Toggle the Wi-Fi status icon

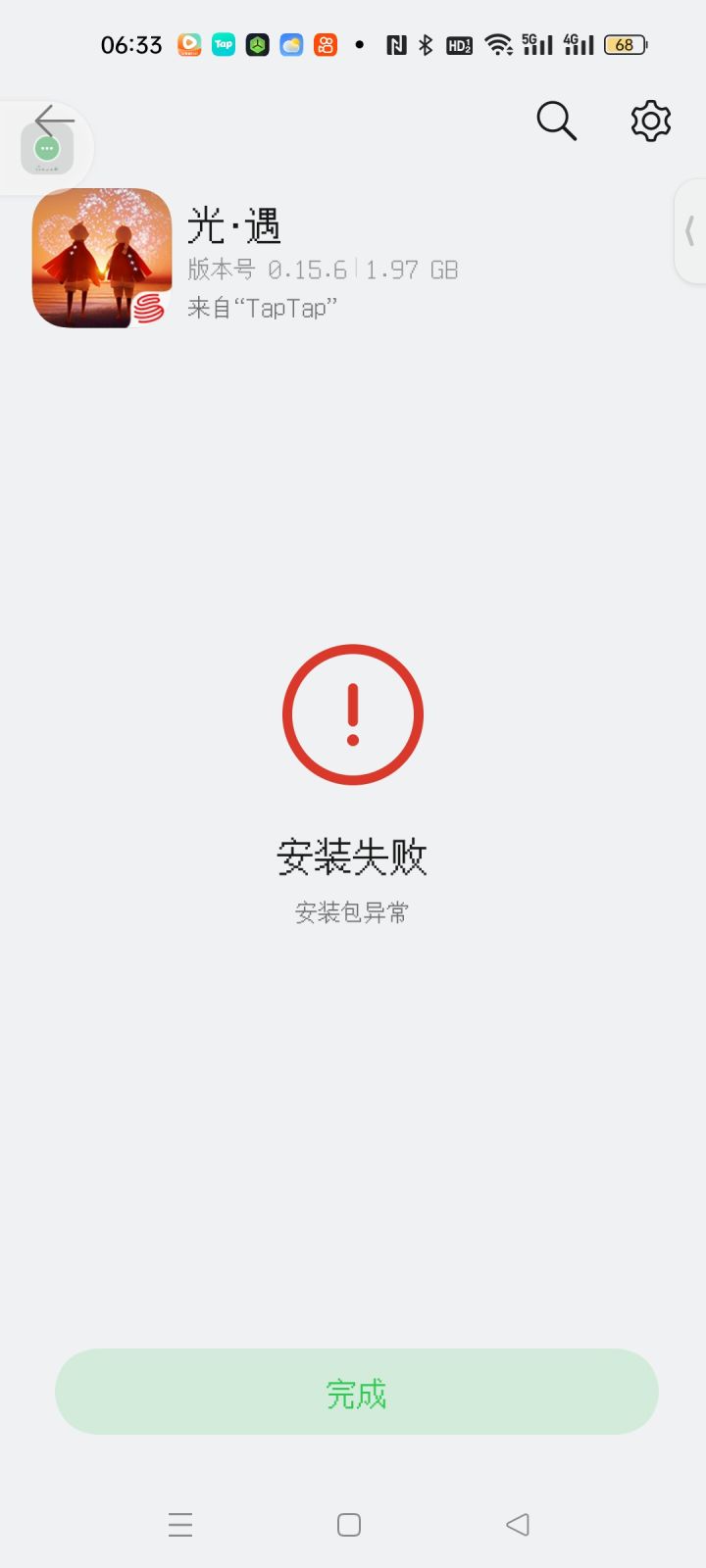click(500, 44)
